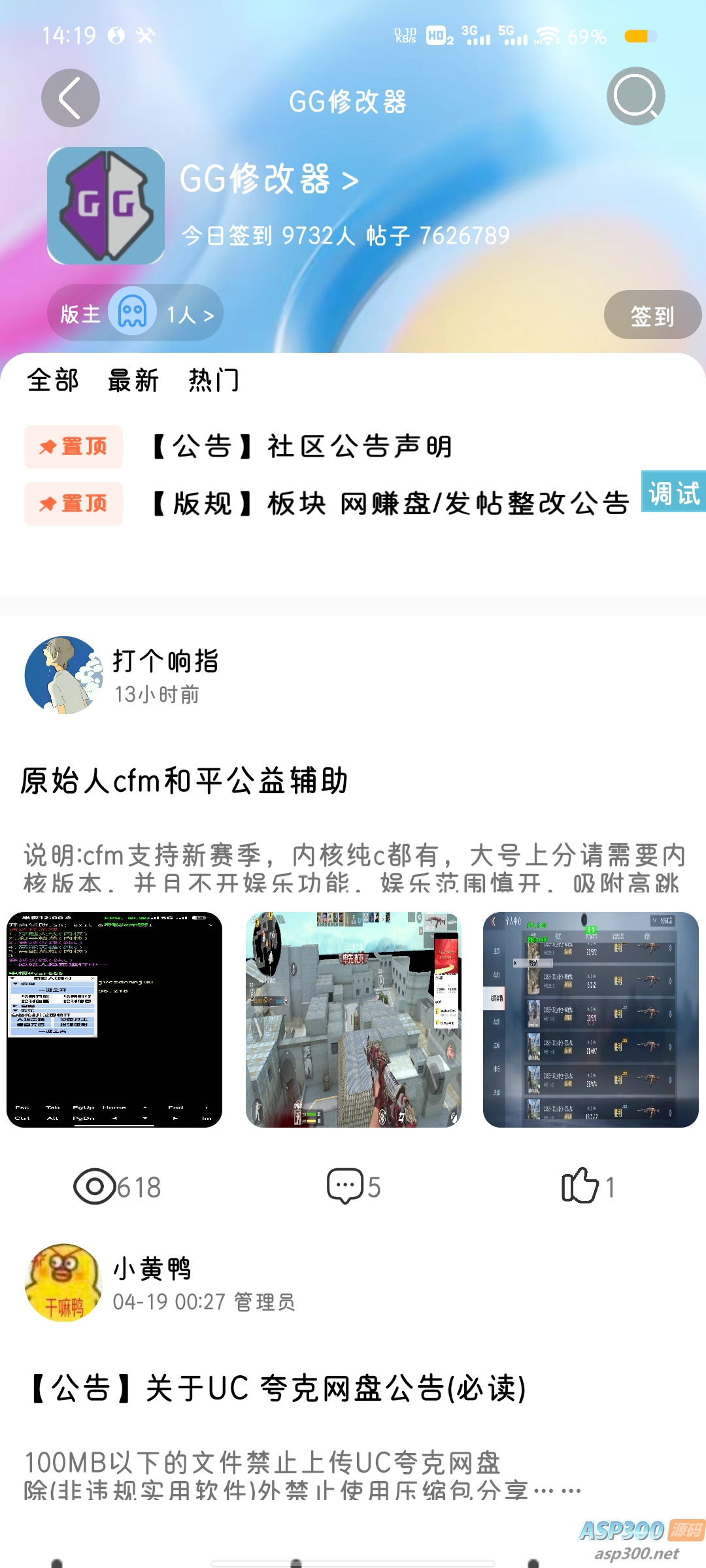This screenshot has height=1568, width=706.
Task: Switch to the 热门 tab
Action: coord(214,380)
